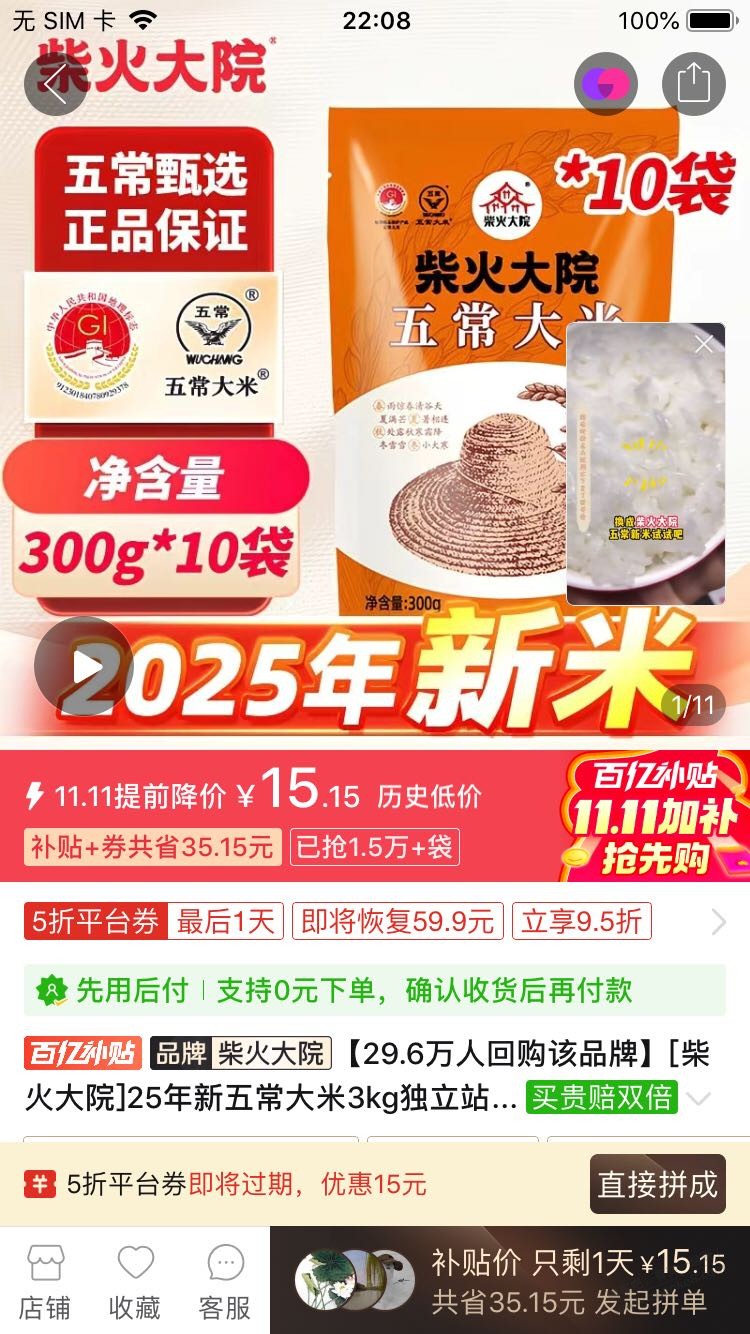
Task: View 先用后付 pay-later details
Action: (x=375, y=990)
